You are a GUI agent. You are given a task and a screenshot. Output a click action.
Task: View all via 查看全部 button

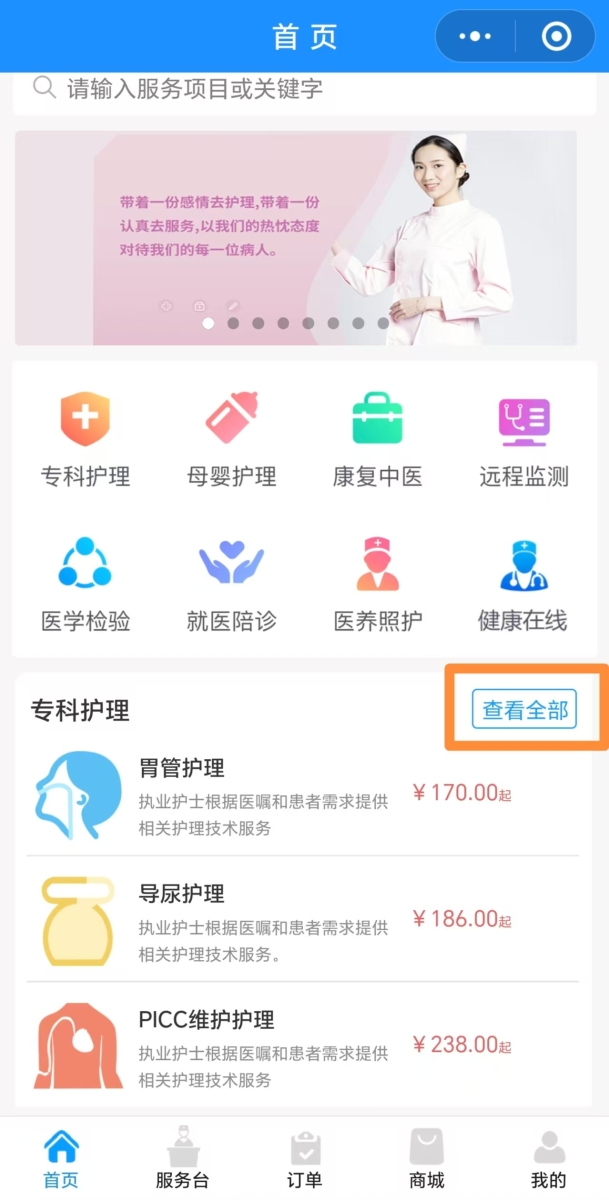coord(525,710)
